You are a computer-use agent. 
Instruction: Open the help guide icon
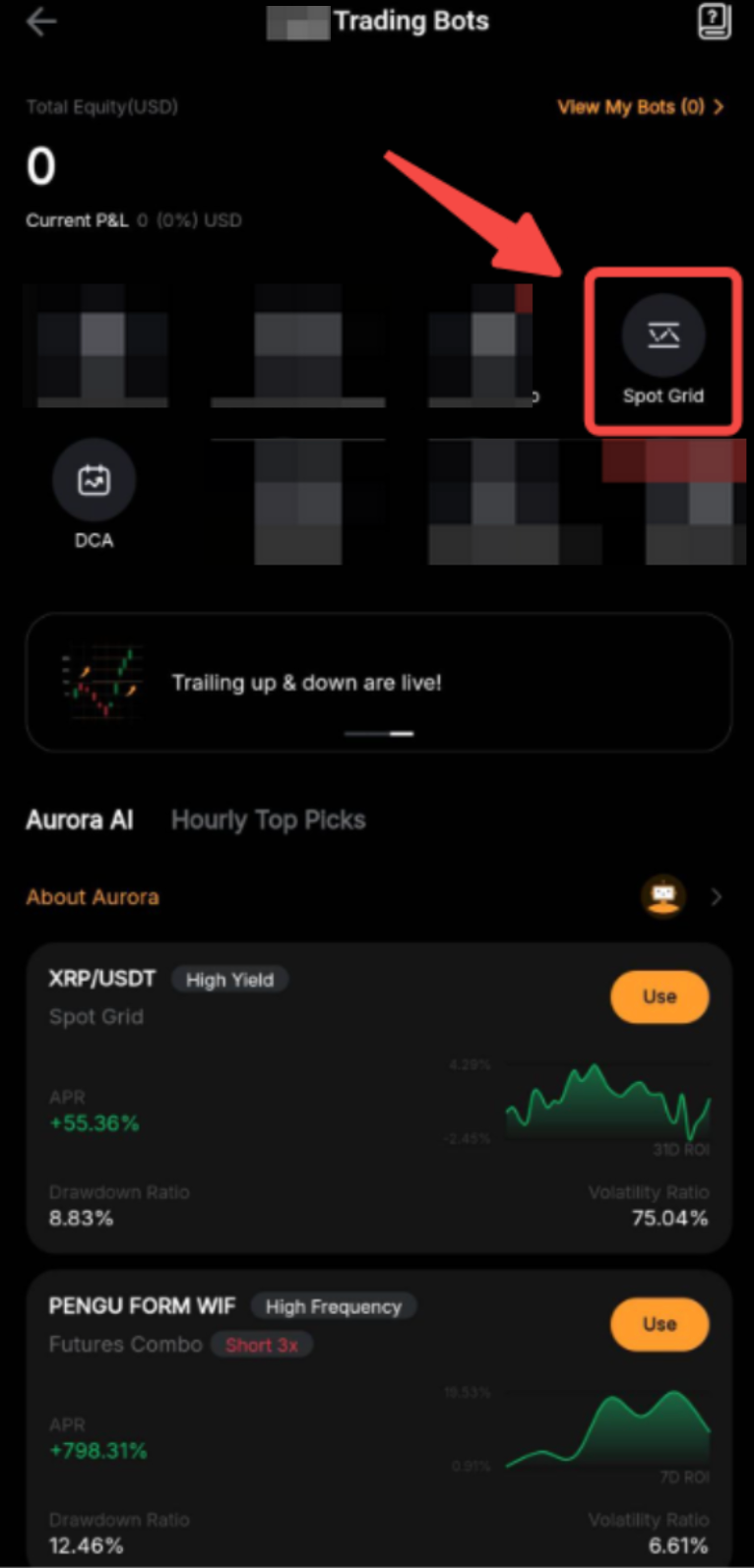(x=715, y=22)
